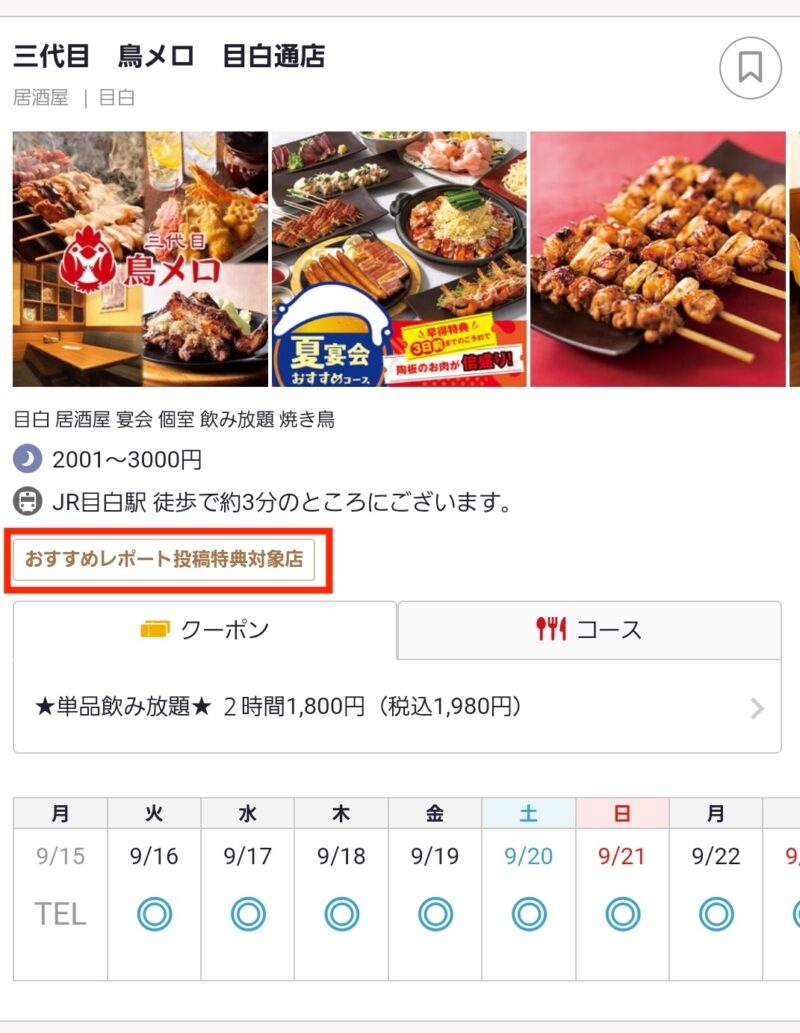Viewport: 800px width, 1033px height.
Task: Select 9/16 Tuesday for reservation
Action: click(154, 913)
